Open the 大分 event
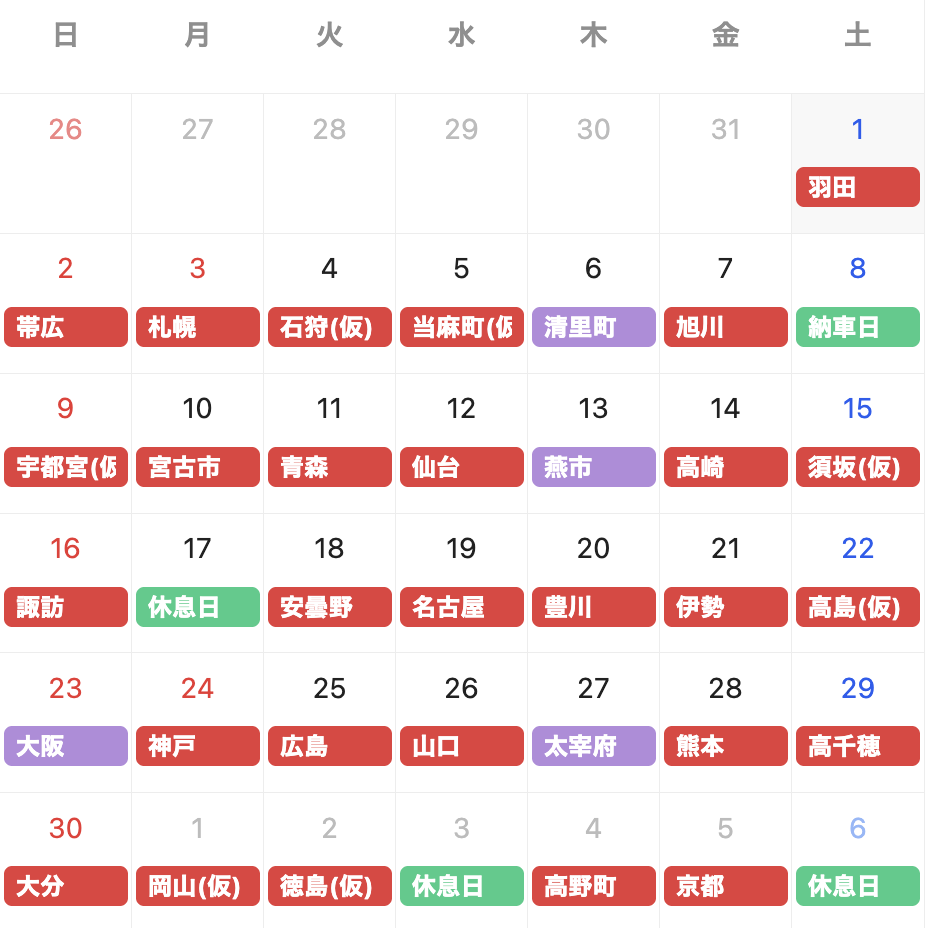 tap(66, 886)
